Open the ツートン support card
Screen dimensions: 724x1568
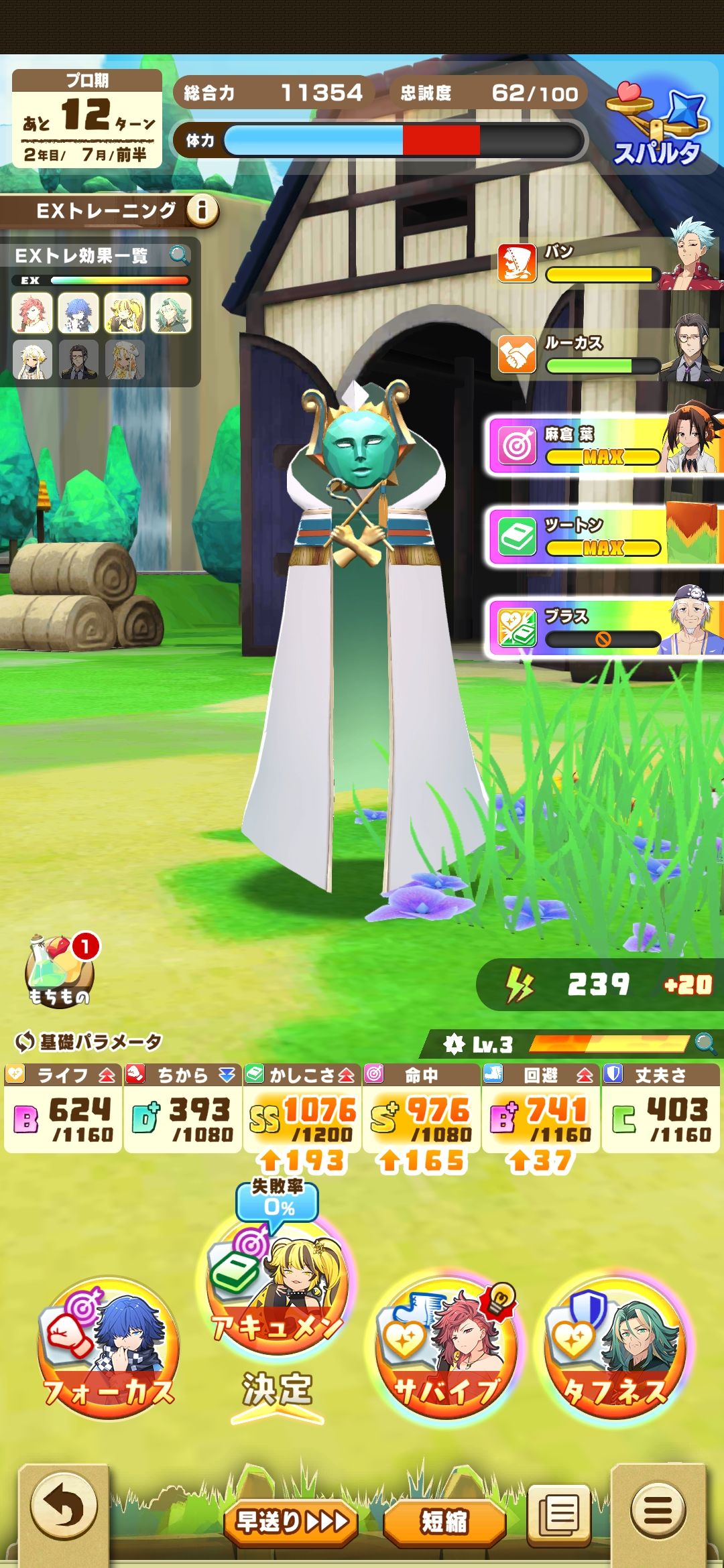coord(603,536)
